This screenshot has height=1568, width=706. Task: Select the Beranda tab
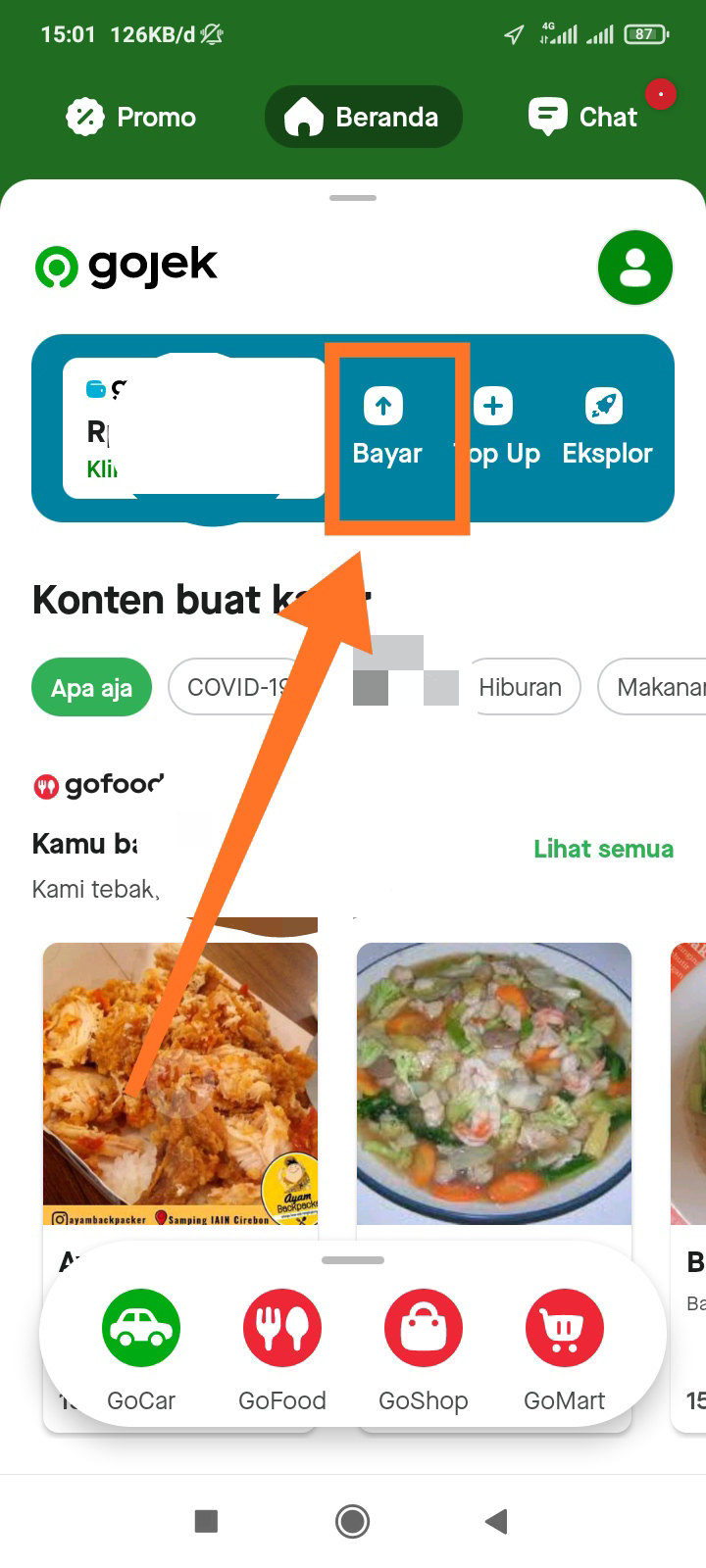coord(363,117)
